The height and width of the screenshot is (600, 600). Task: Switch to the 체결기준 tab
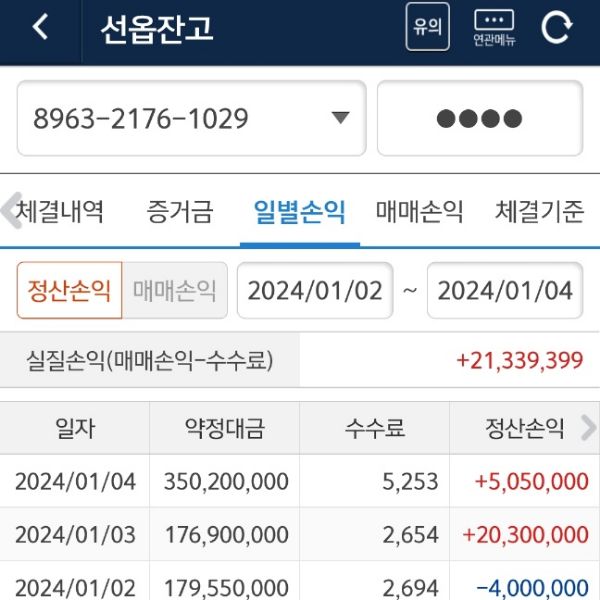point(540,211)
